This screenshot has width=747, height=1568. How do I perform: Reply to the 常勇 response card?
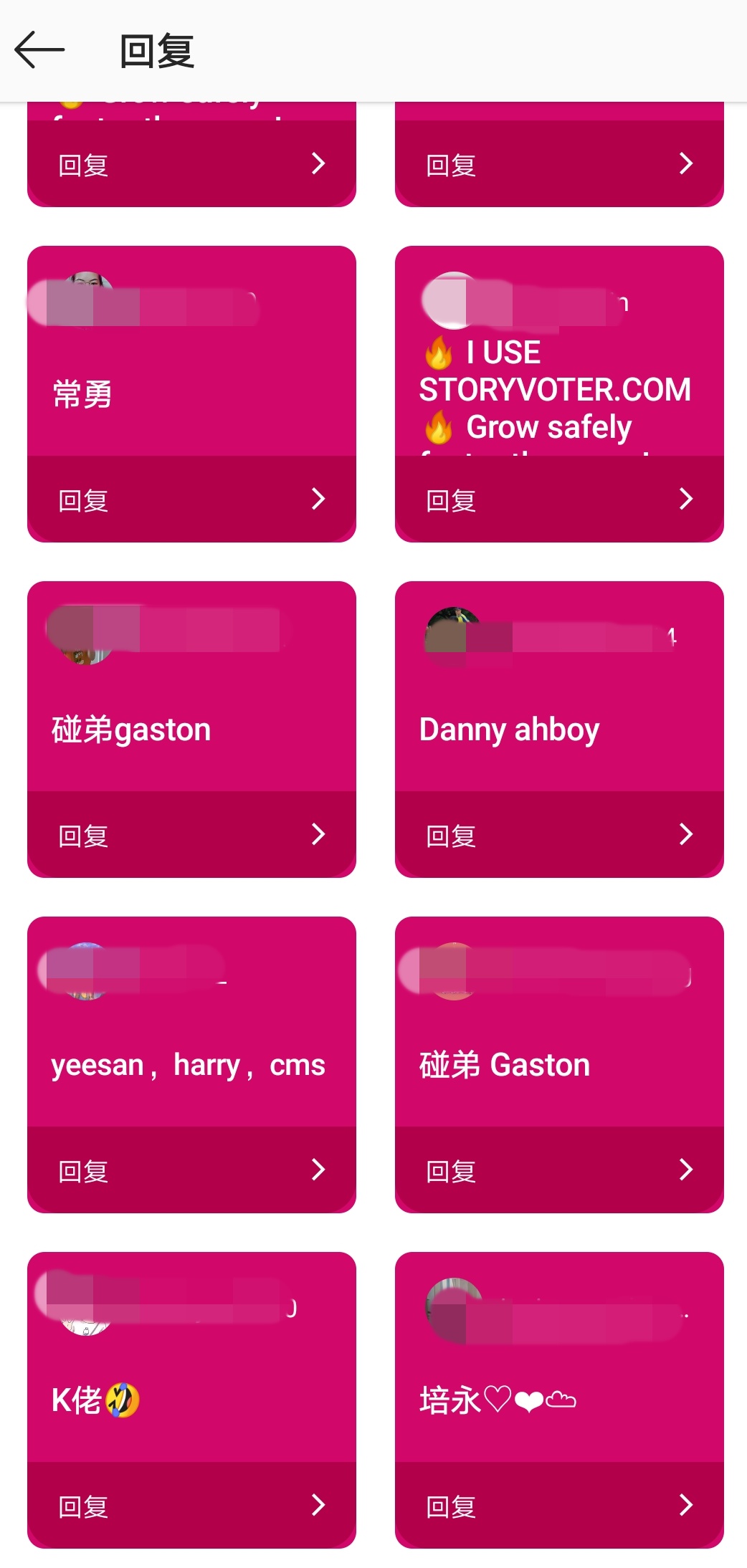point(191,499)
